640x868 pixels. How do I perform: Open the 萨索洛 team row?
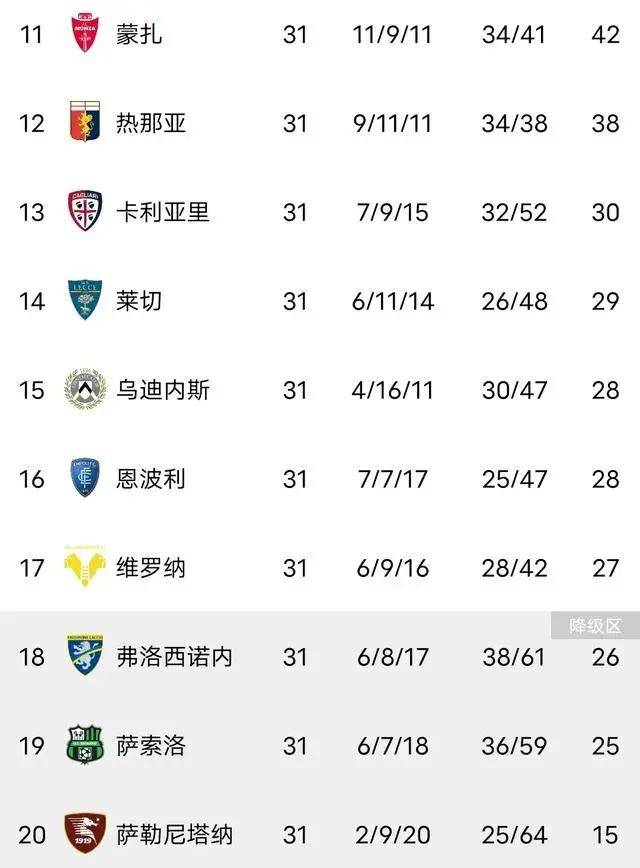click(151, 746)
